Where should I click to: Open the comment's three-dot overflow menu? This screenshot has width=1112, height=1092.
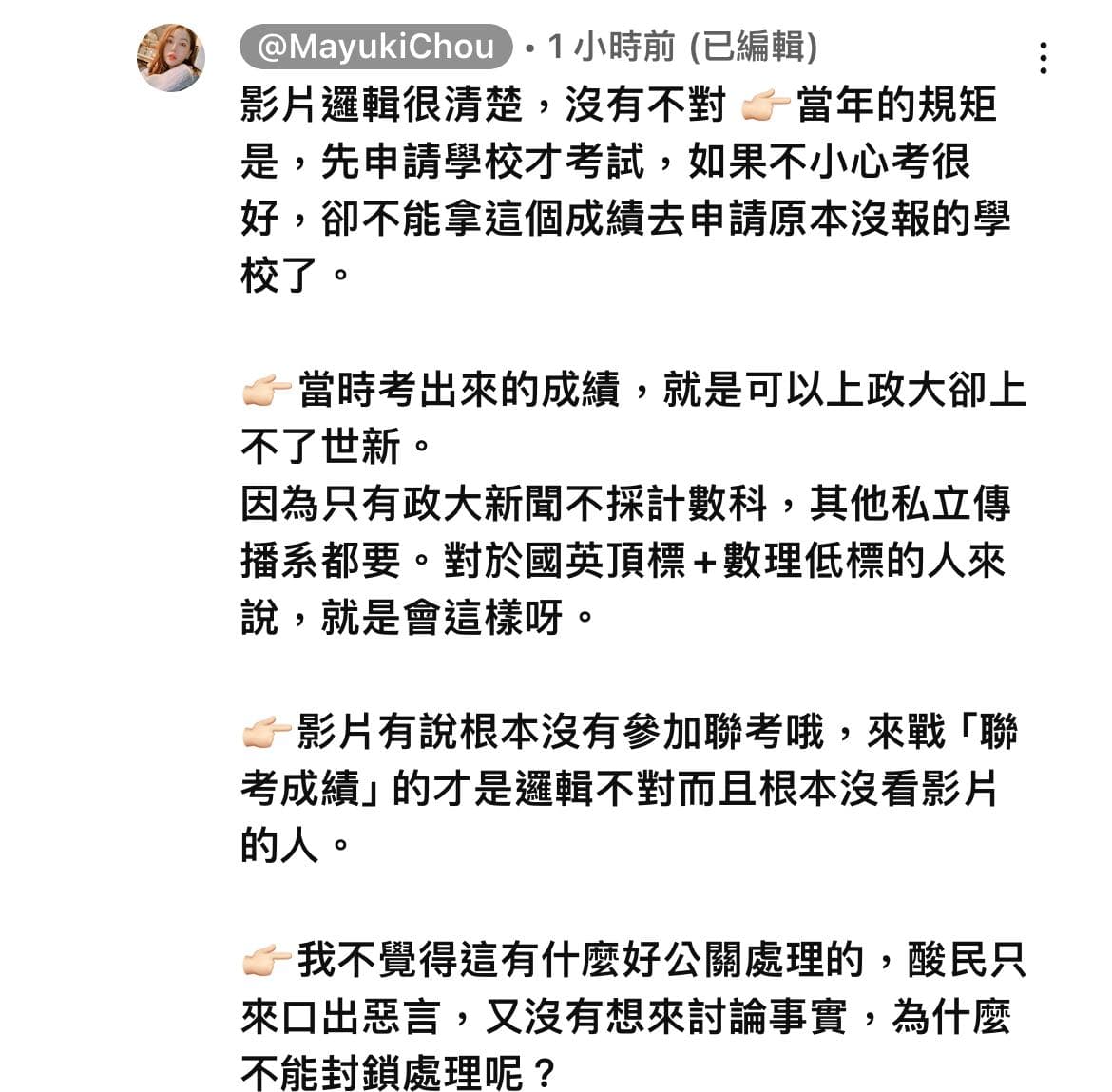[x=1044, y=59]
